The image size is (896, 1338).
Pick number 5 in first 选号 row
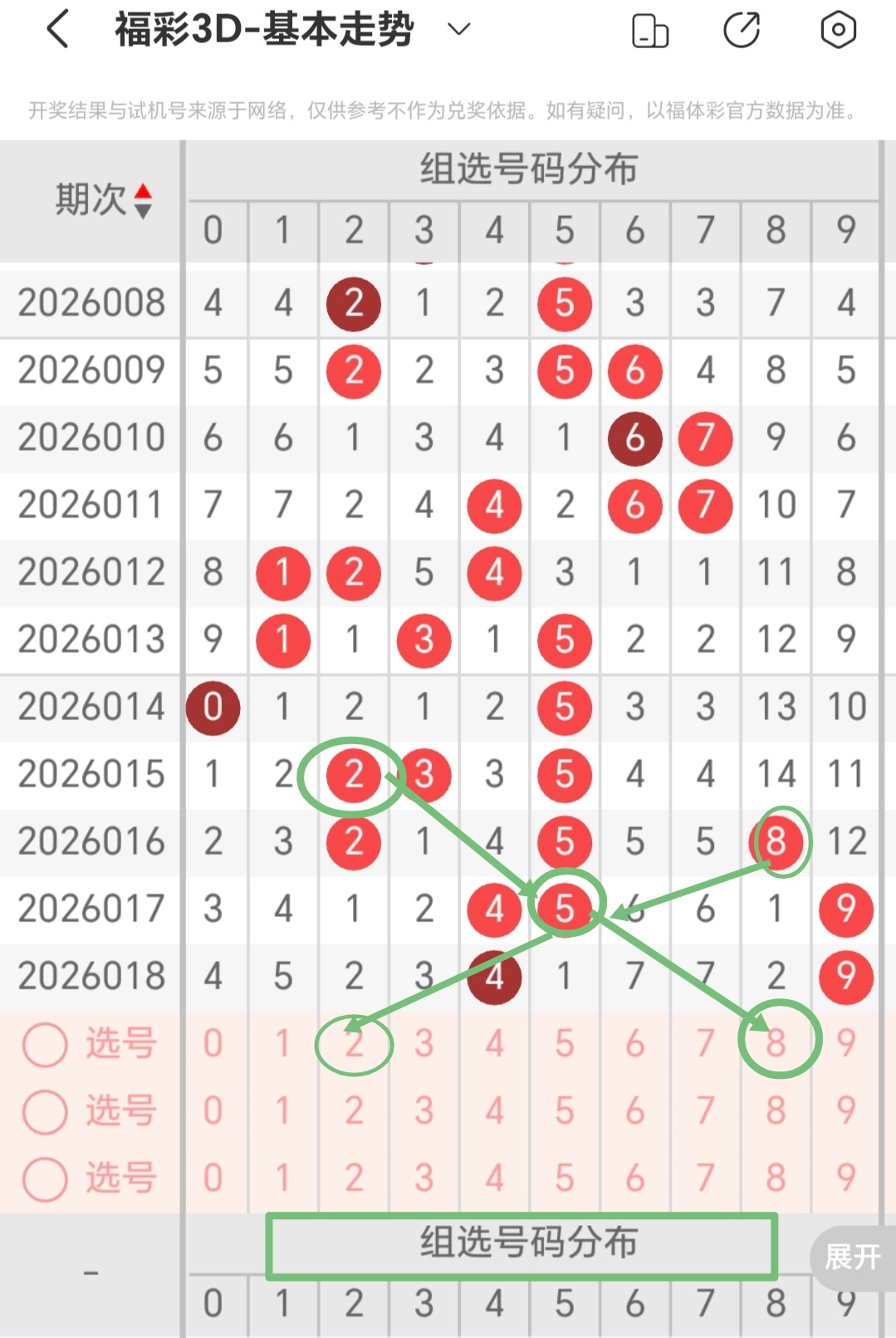coord(565,1045)
